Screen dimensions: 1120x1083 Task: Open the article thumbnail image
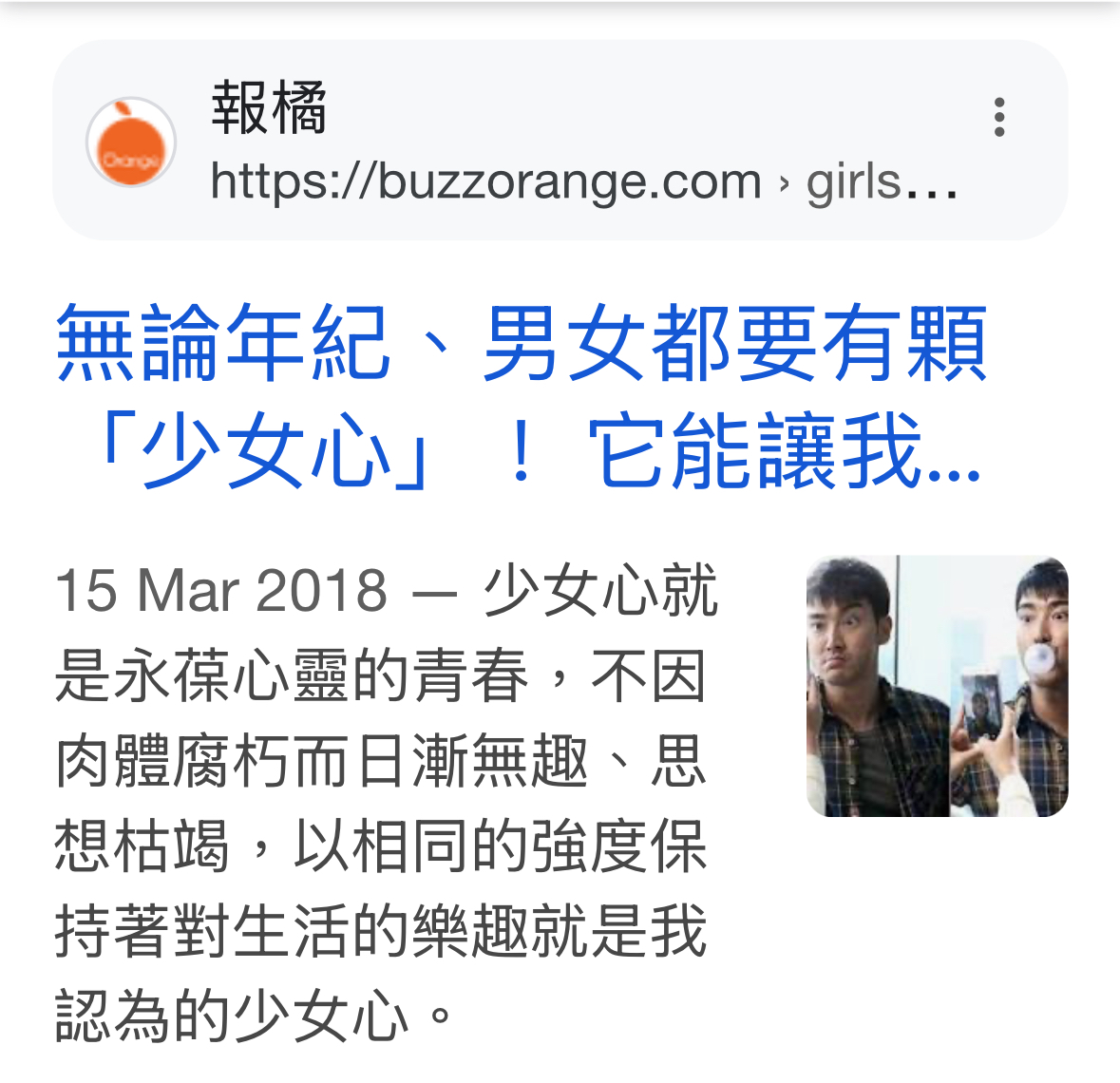[x=937, y=686]
